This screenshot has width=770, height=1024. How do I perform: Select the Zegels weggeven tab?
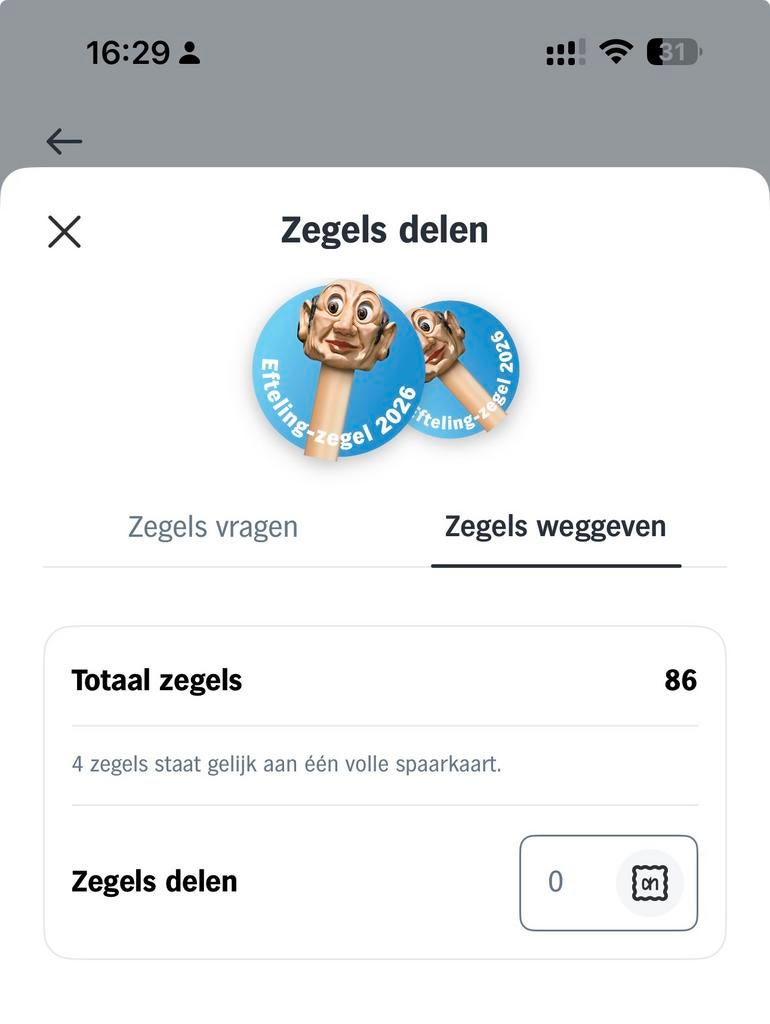pos(555,526)
